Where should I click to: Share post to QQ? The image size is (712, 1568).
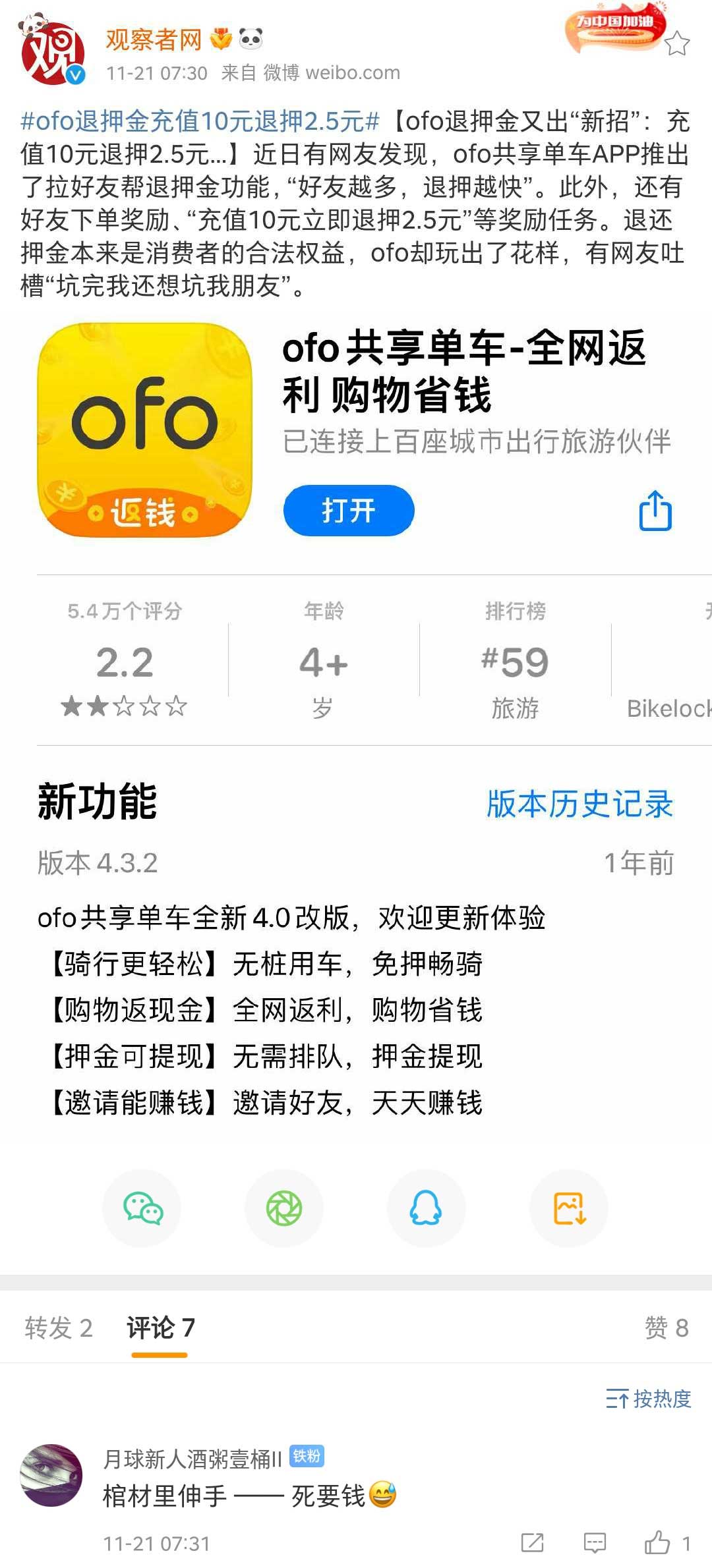pos(427,1208)
